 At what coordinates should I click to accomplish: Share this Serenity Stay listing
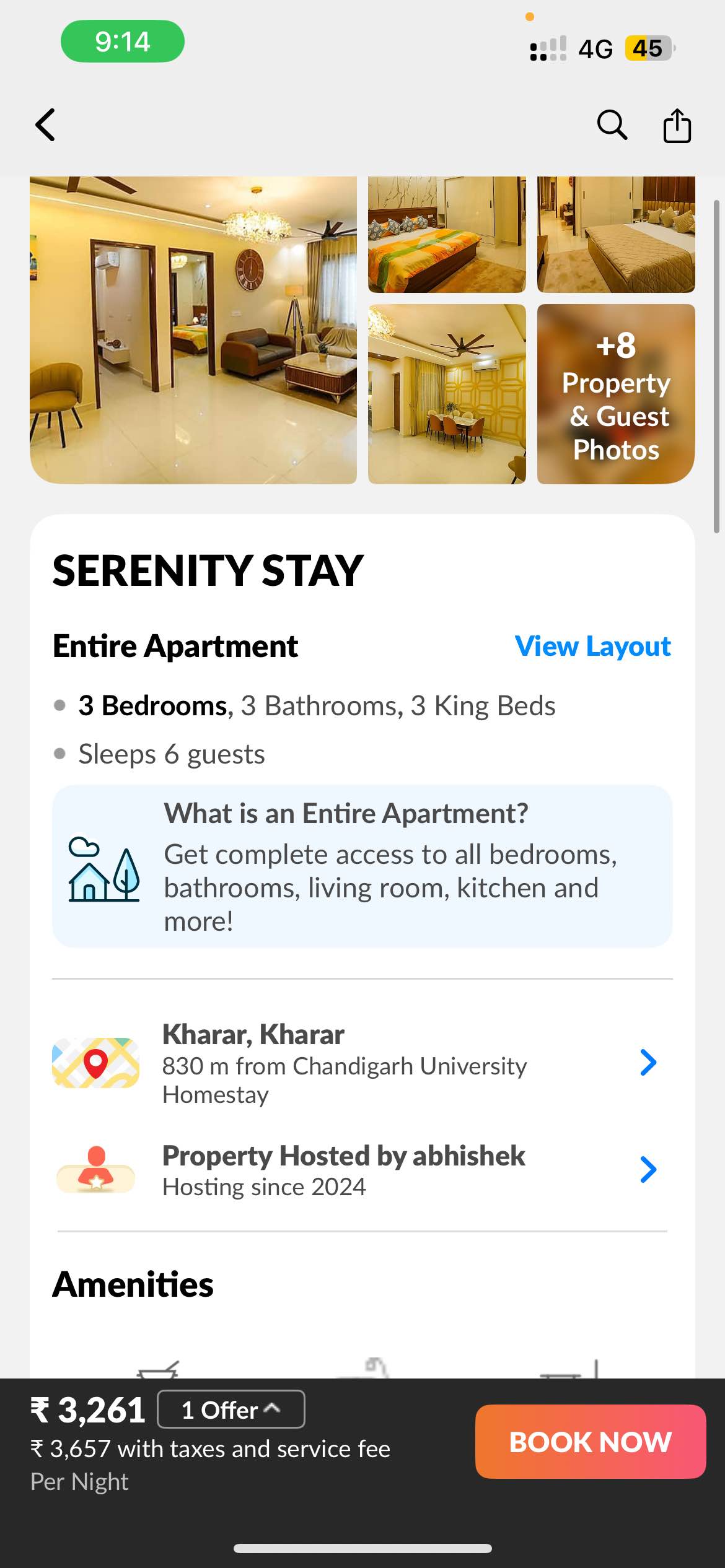[x=677, y=126]
